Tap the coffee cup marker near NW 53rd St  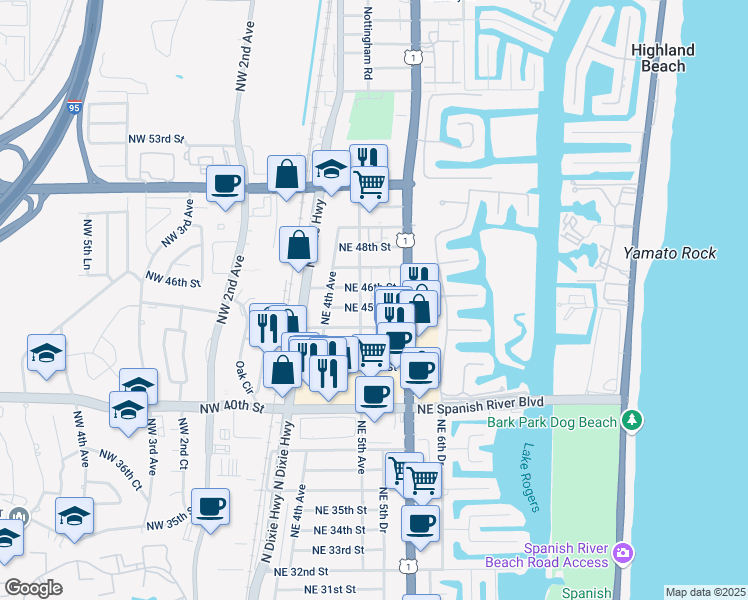(225, 184)
